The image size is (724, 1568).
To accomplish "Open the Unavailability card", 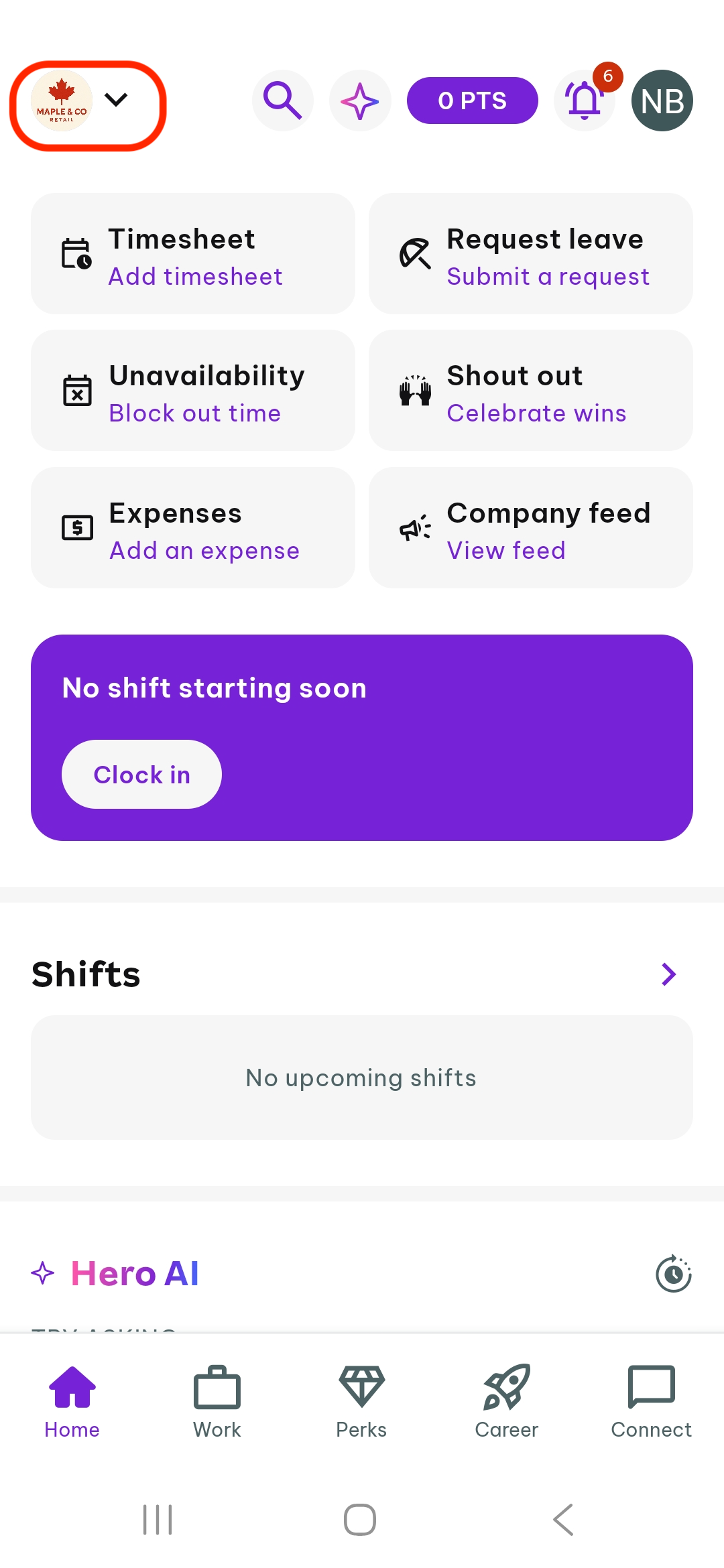I will [x=193, y=391].
